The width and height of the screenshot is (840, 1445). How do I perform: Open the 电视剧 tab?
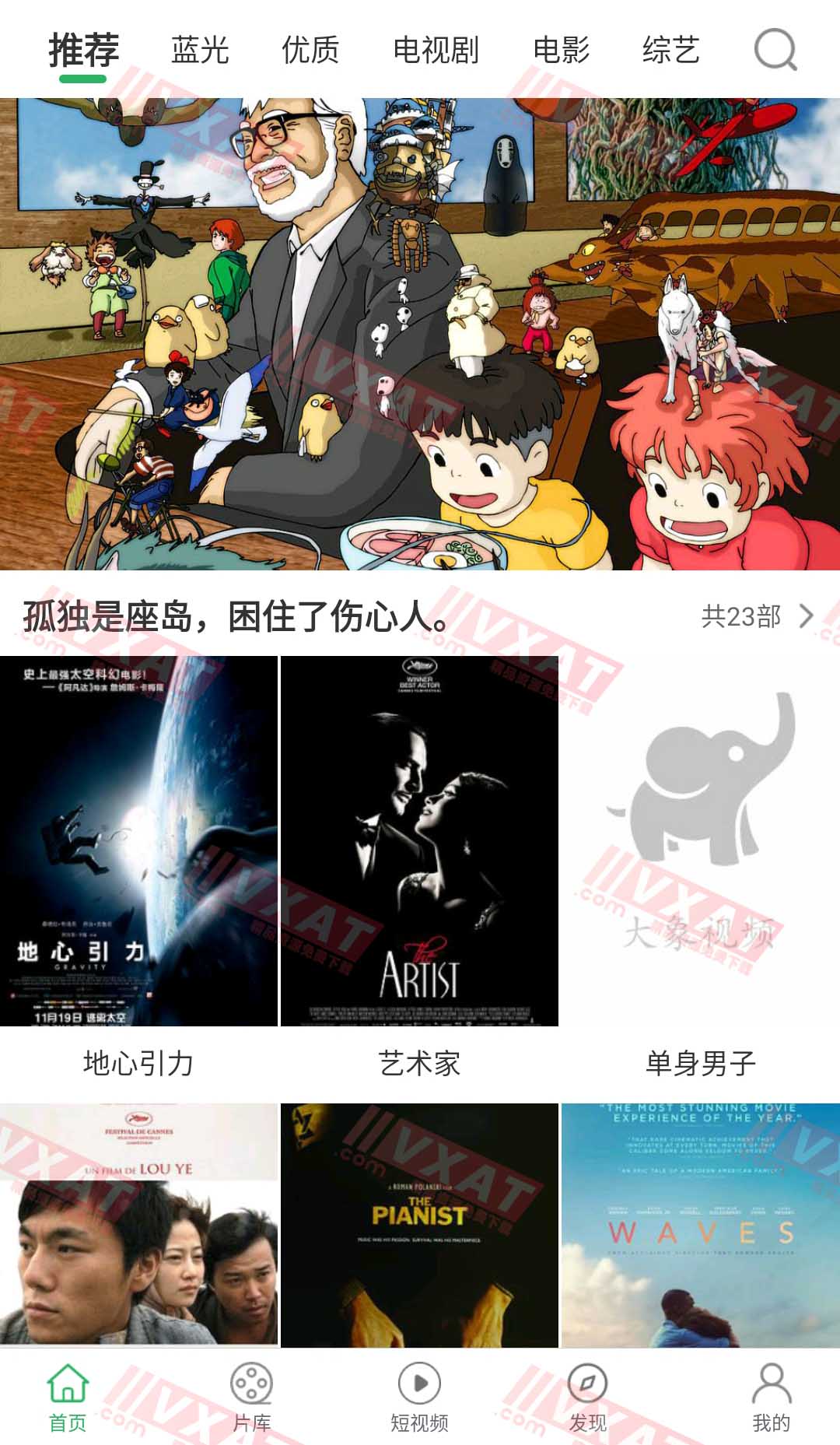tap(436, 51)
